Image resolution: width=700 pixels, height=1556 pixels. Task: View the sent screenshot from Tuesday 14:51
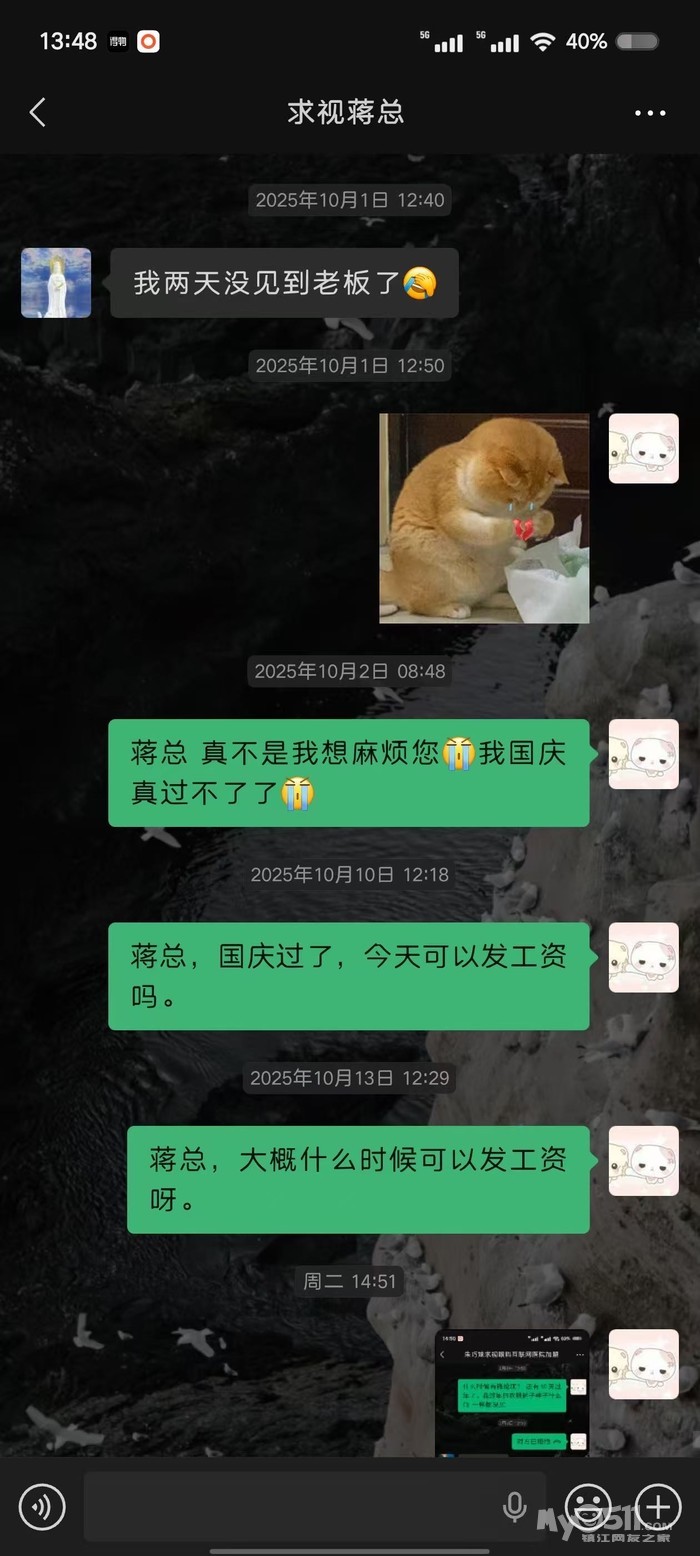tap(512, 1392)
